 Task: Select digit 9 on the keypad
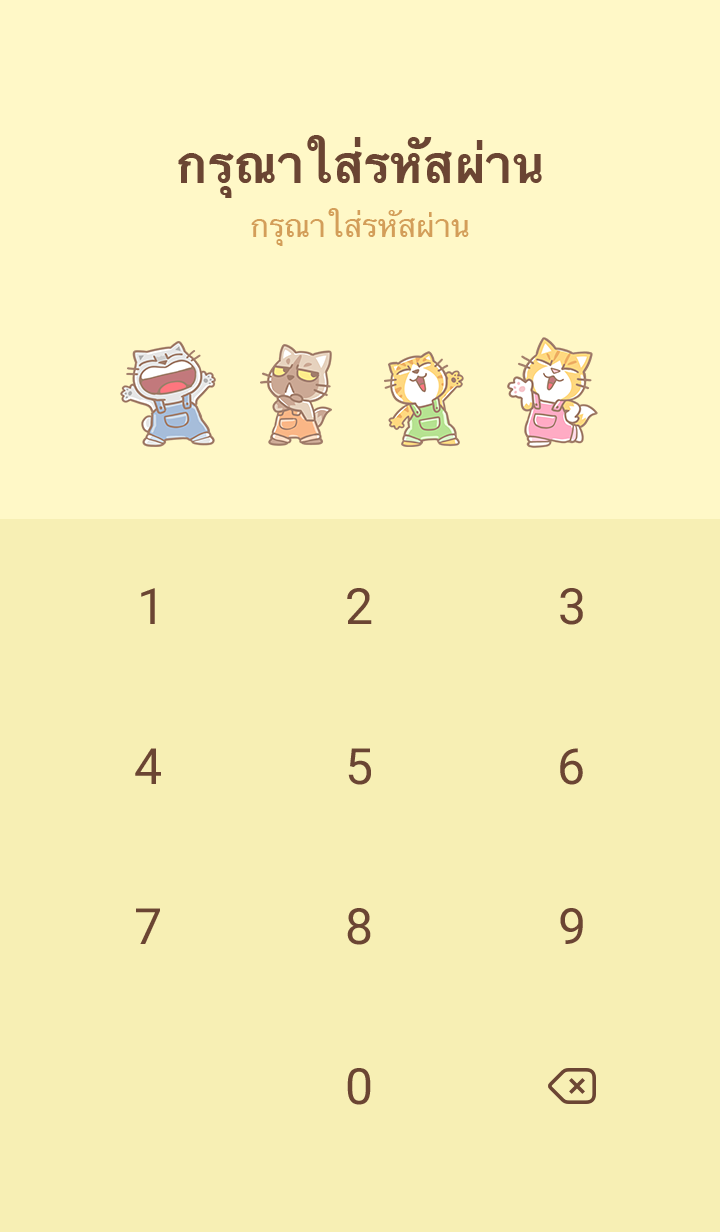tap(571, 927)
